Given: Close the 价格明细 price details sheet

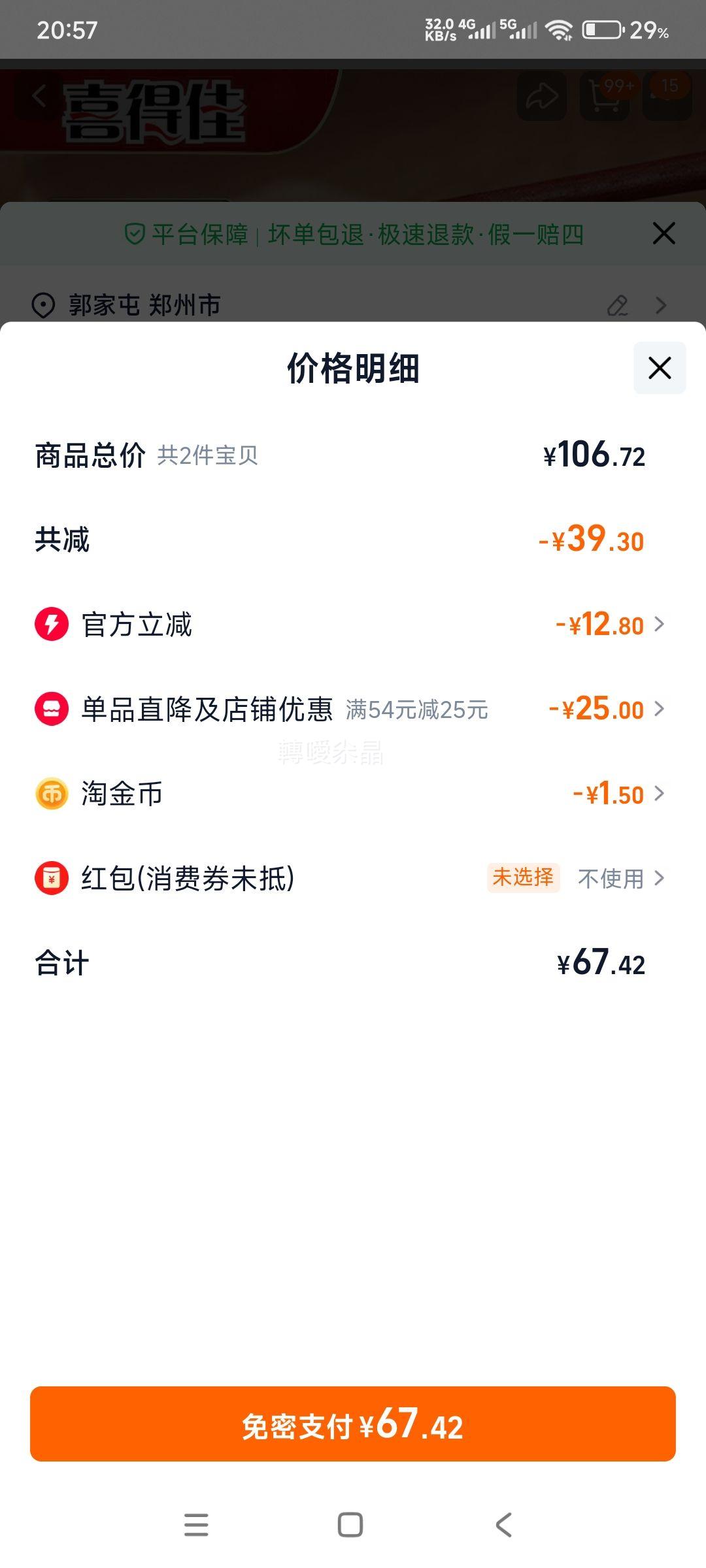Looking at the screenshot, I should pyautogui.click(x=659, y=368).
